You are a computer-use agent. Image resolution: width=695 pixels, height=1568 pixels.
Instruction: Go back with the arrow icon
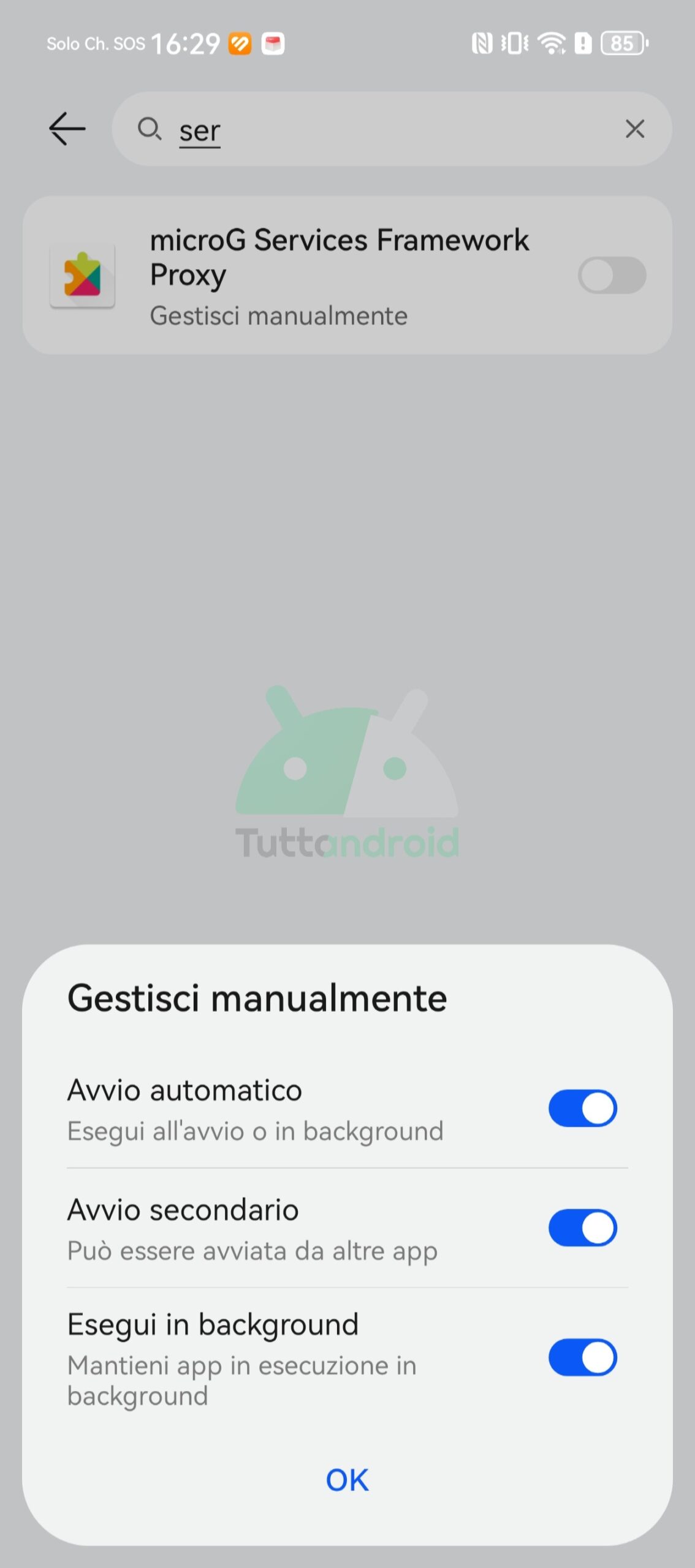pyautogui.click(x=67, y=129)
